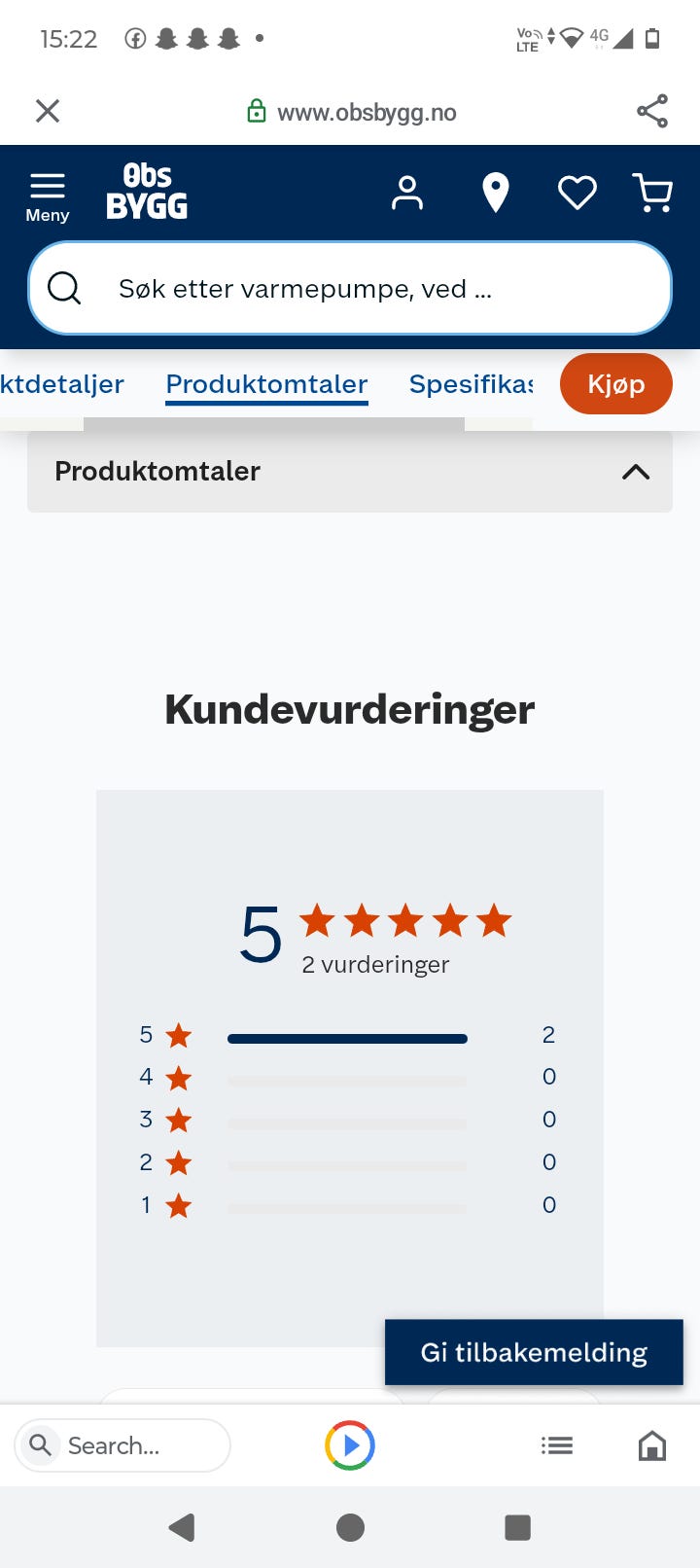Click the filled 5-star rating bar
Viewport: 700px width, 1568px height.
click(x=347, y=1038)
